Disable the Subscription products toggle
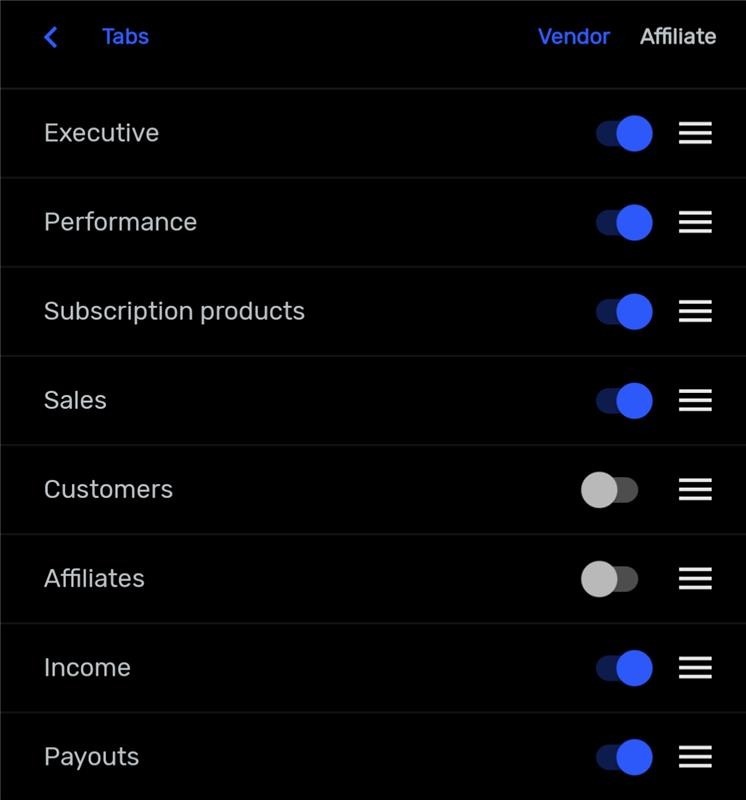 tap(624, 311)
